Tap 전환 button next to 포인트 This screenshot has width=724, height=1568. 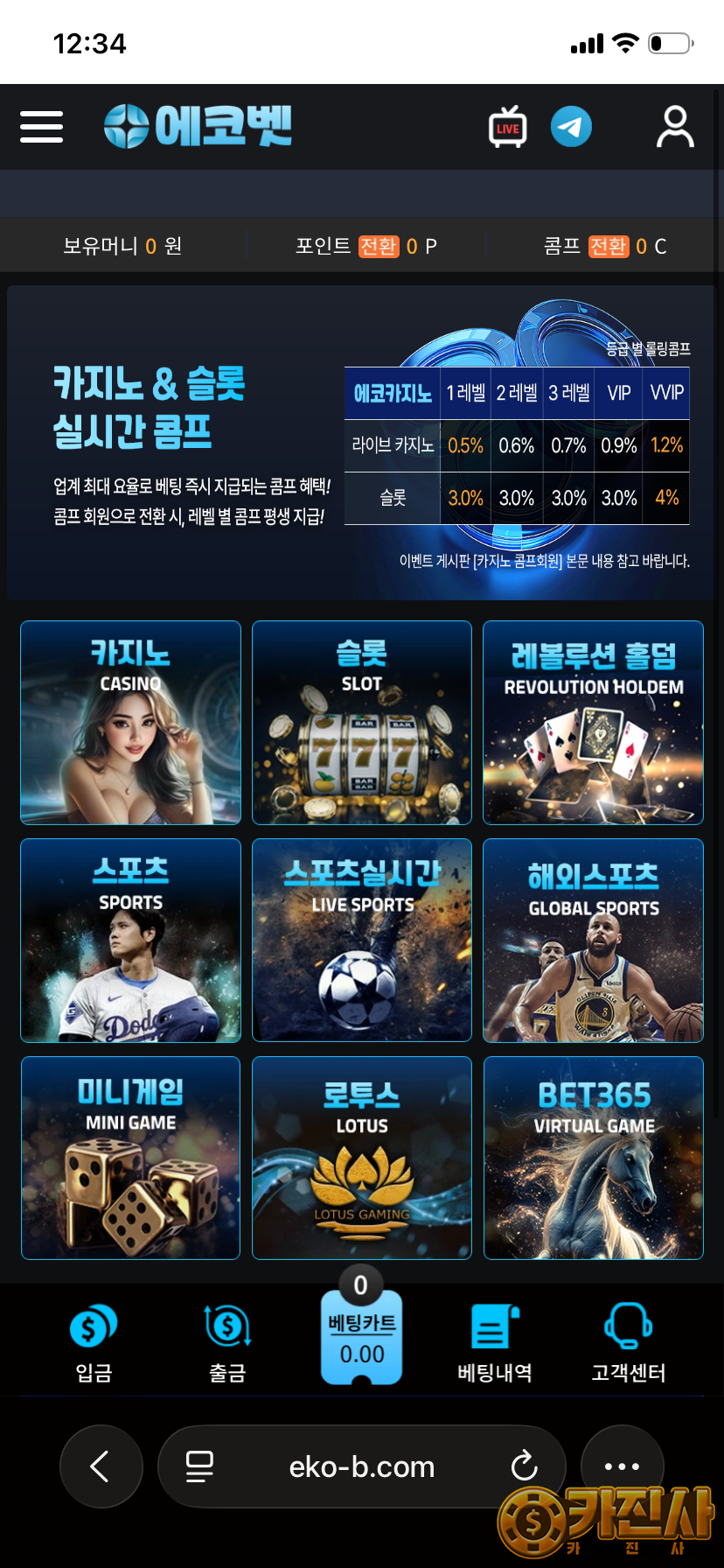[379, 247]
